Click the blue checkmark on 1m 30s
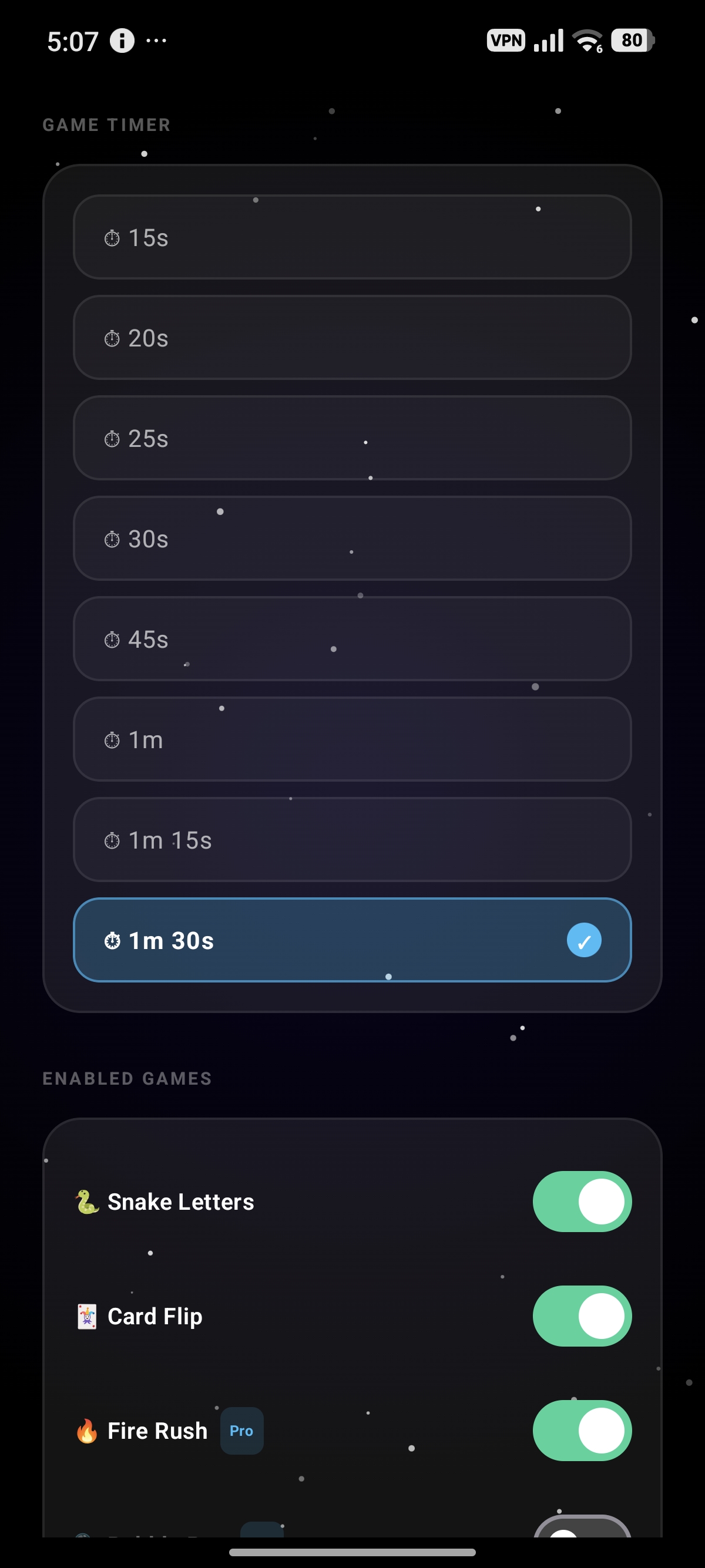This screenshot has width=705, height=1568. [584, 940]
